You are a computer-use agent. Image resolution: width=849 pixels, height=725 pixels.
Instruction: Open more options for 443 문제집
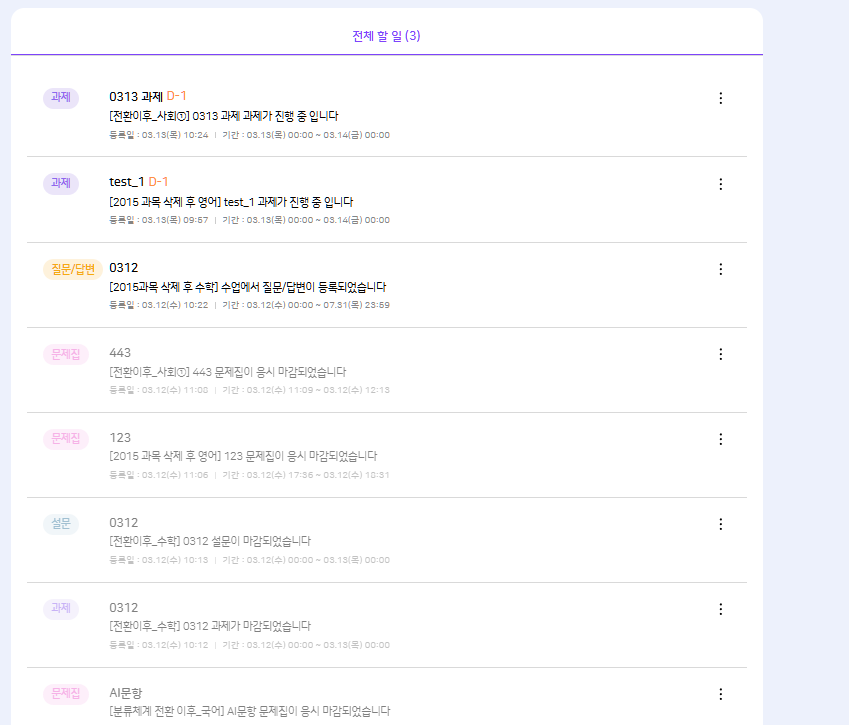[720, 354]
